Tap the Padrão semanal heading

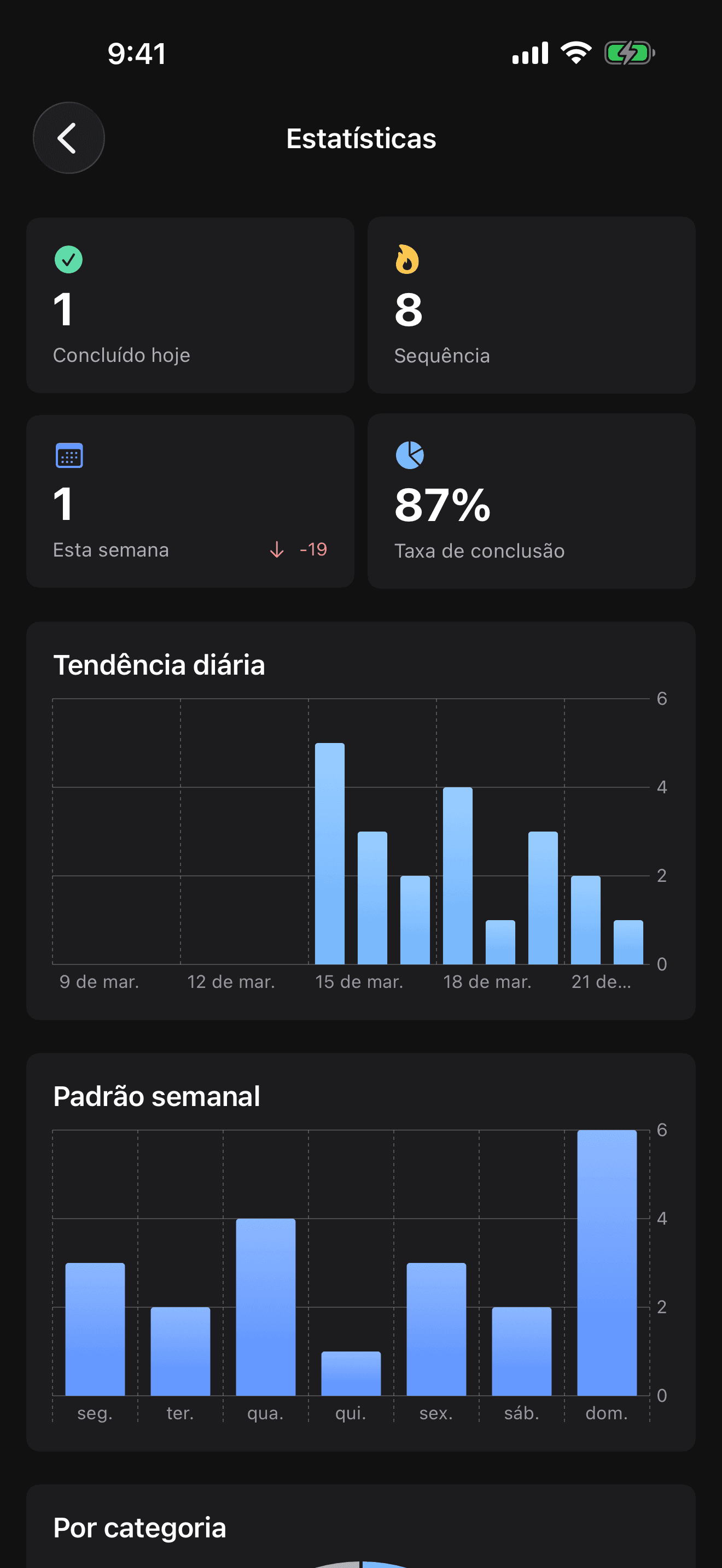coord(156,1096)
